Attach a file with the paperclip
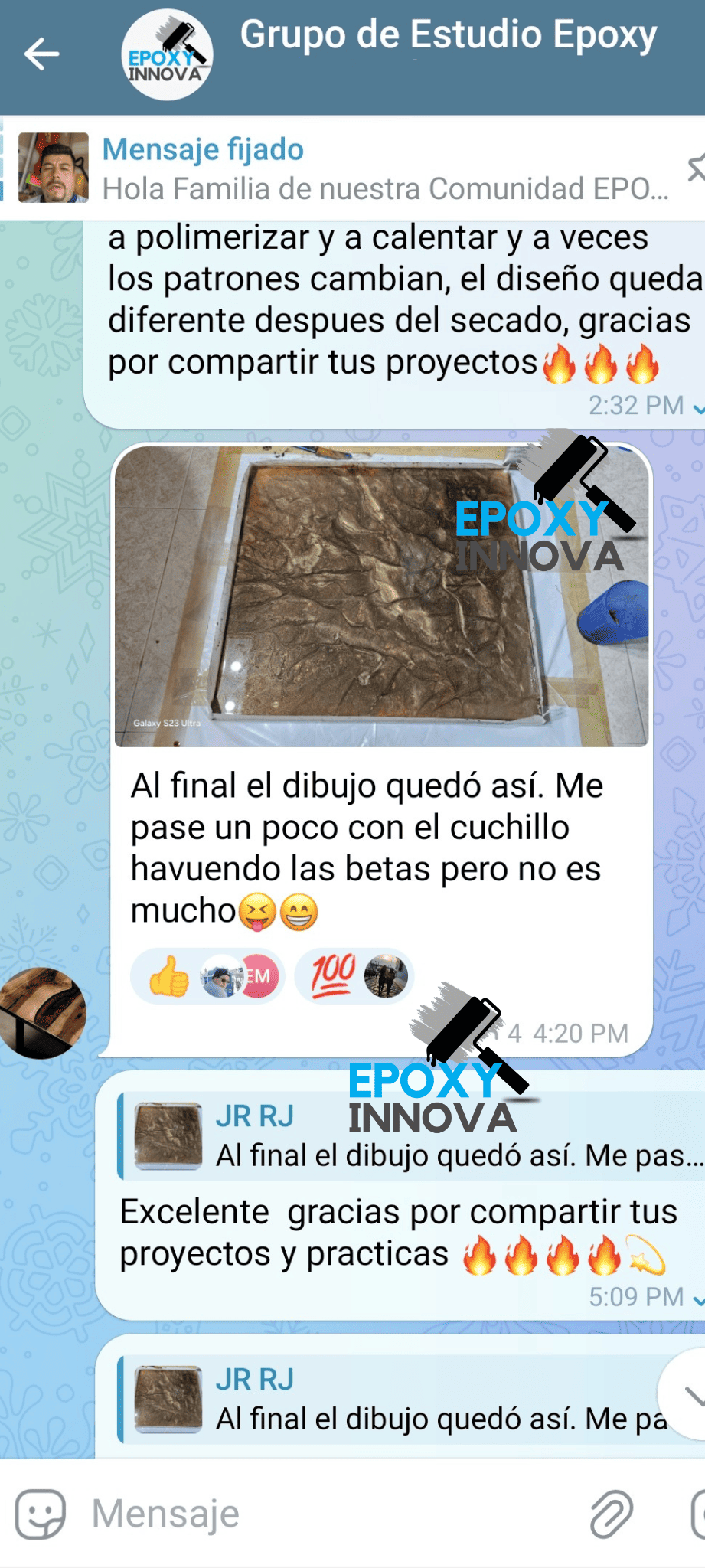 pos(611,1514)
